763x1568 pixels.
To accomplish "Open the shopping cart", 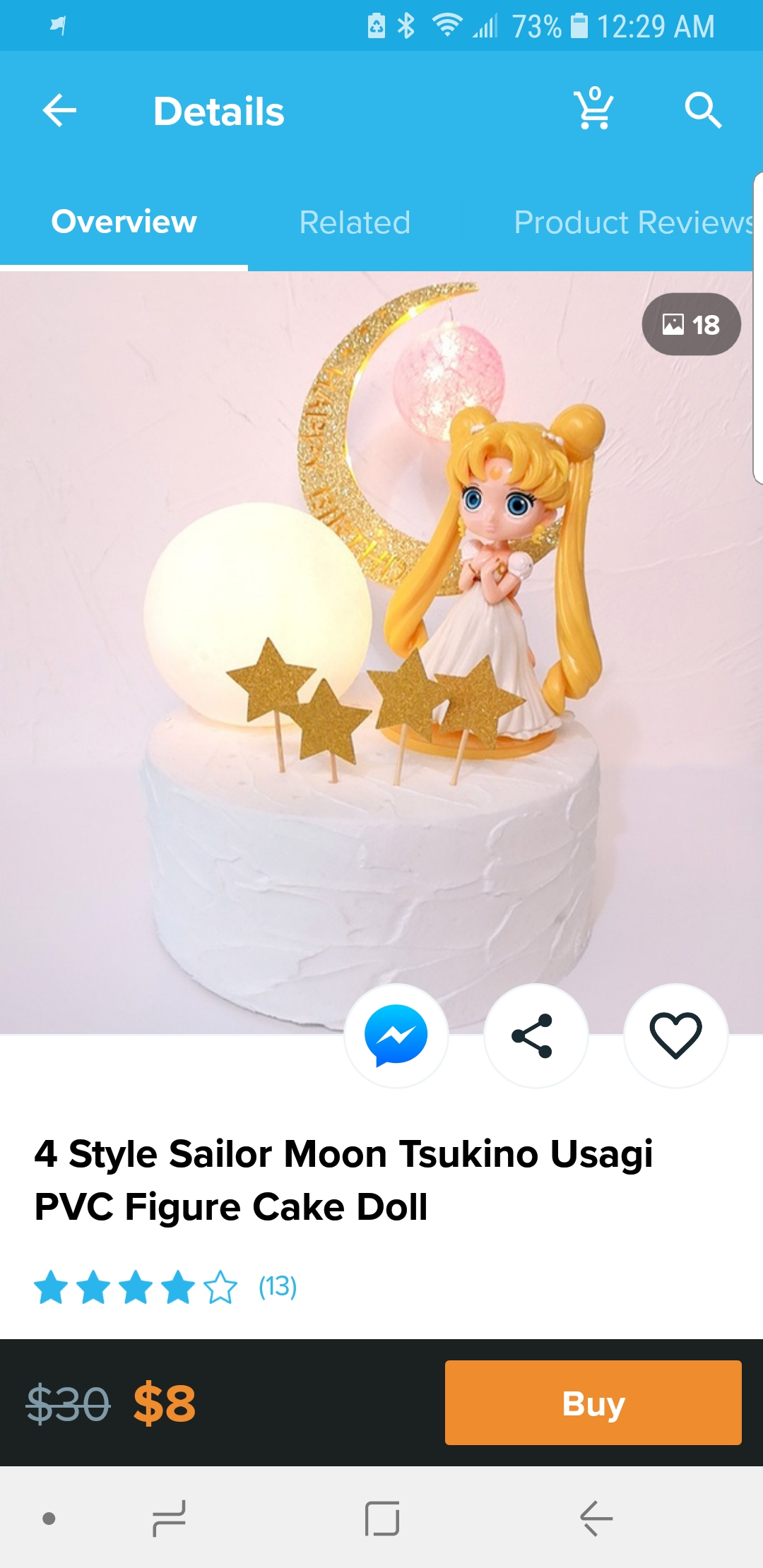I will (593, 109).
